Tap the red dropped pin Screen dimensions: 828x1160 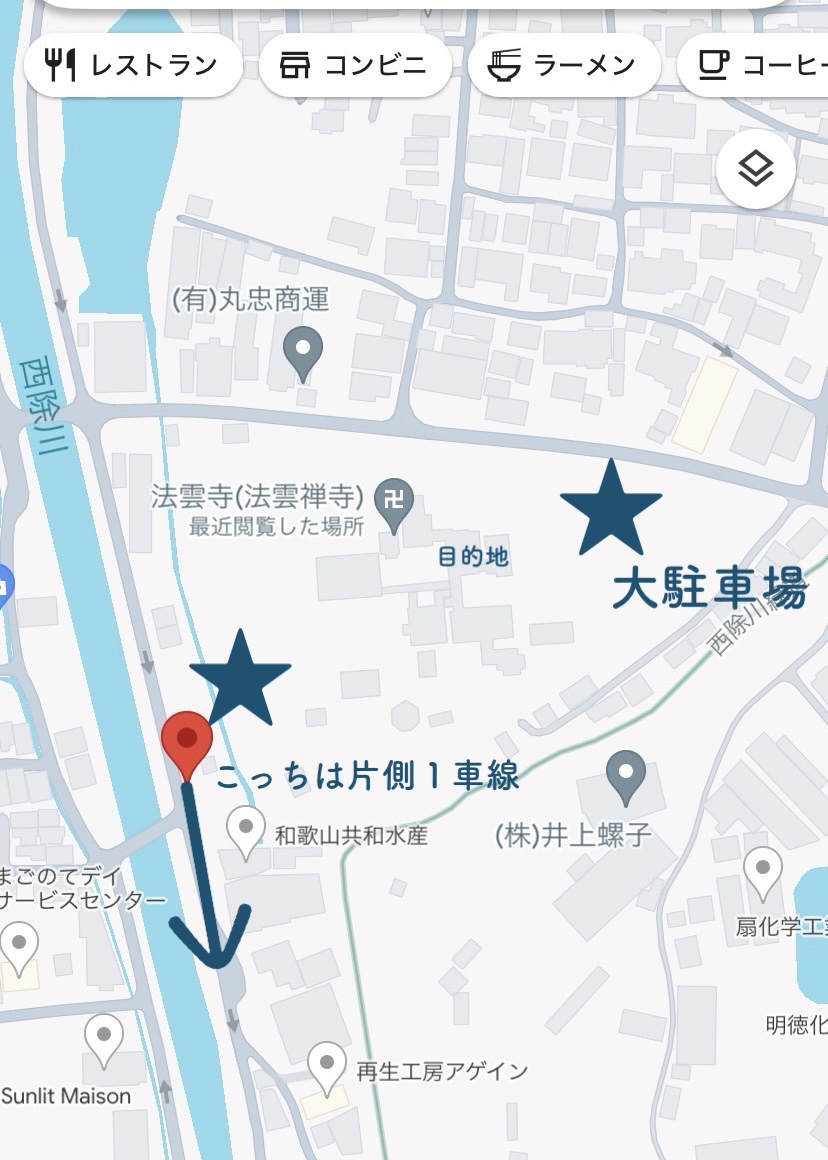point(186,742)
